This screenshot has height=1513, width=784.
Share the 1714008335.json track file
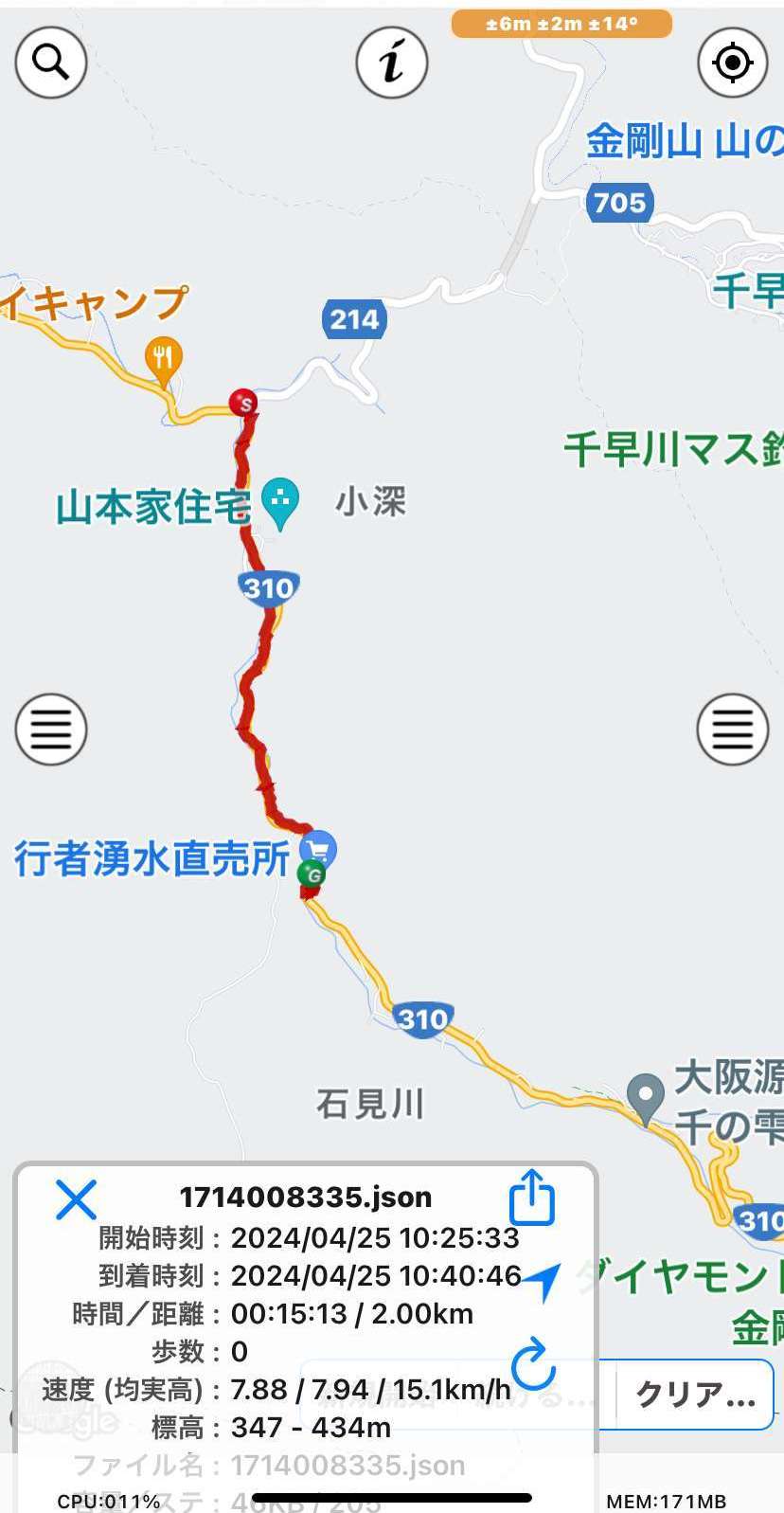click(532, 1198)
